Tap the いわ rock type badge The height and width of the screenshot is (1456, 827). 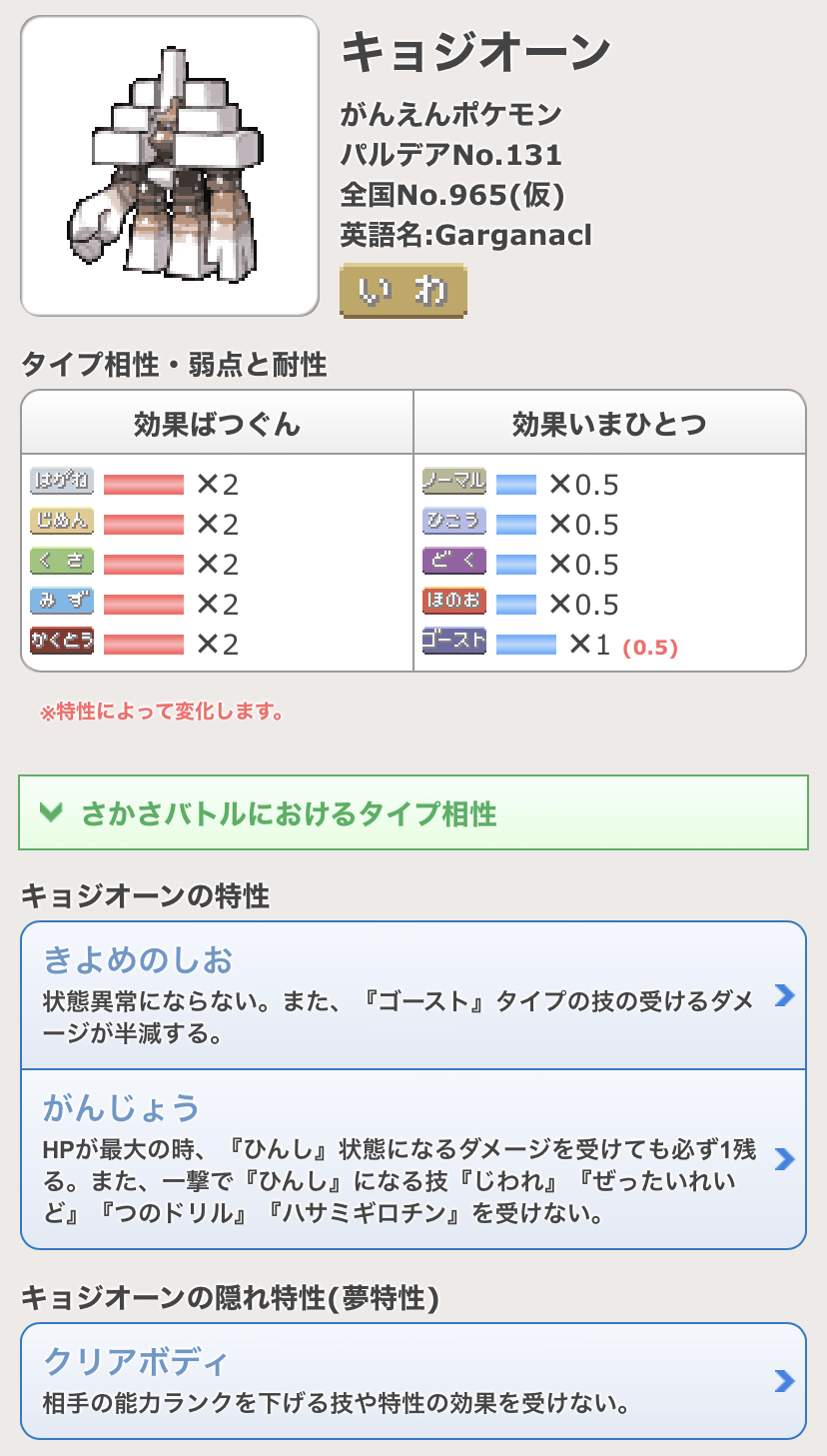pyautogui.click(x=404, y=291)
